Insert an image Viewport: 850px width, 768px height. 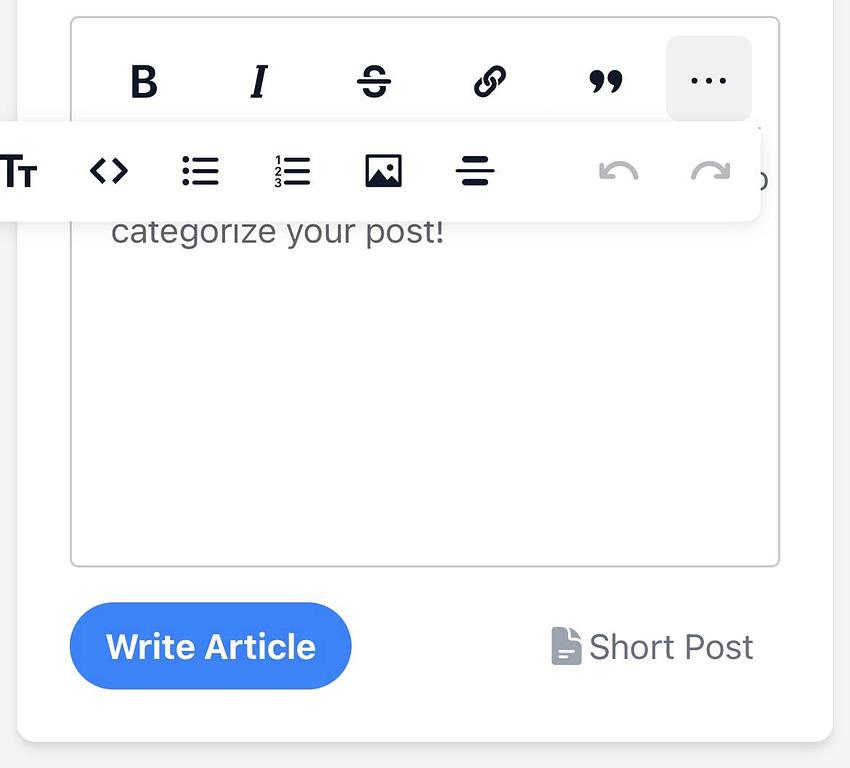pyautogui.click(x=383, y=172)
